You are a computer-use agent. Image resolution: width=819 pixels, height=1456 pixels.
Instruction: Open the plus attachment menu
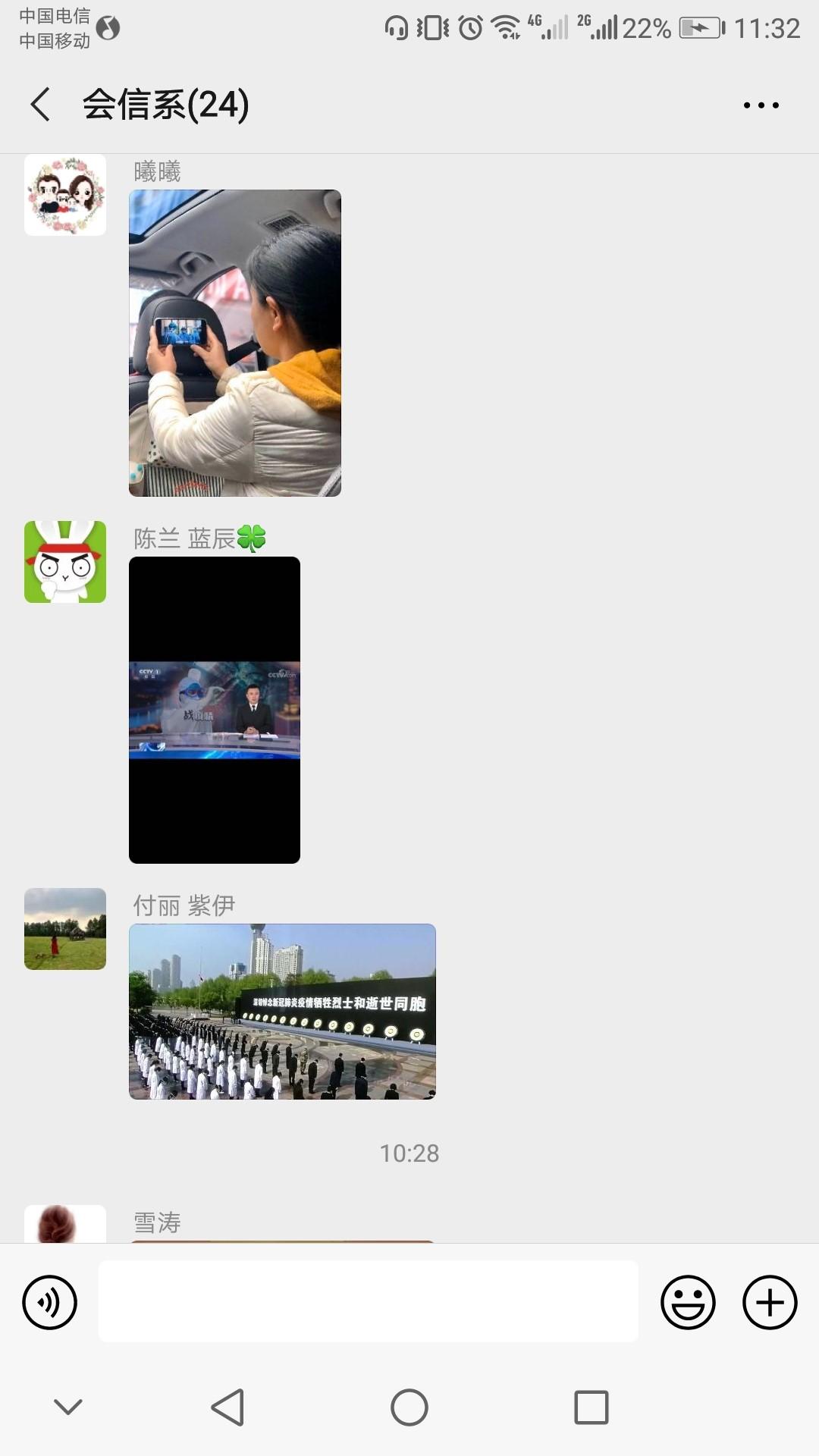pyautogui.click(x=770, y=1303)
